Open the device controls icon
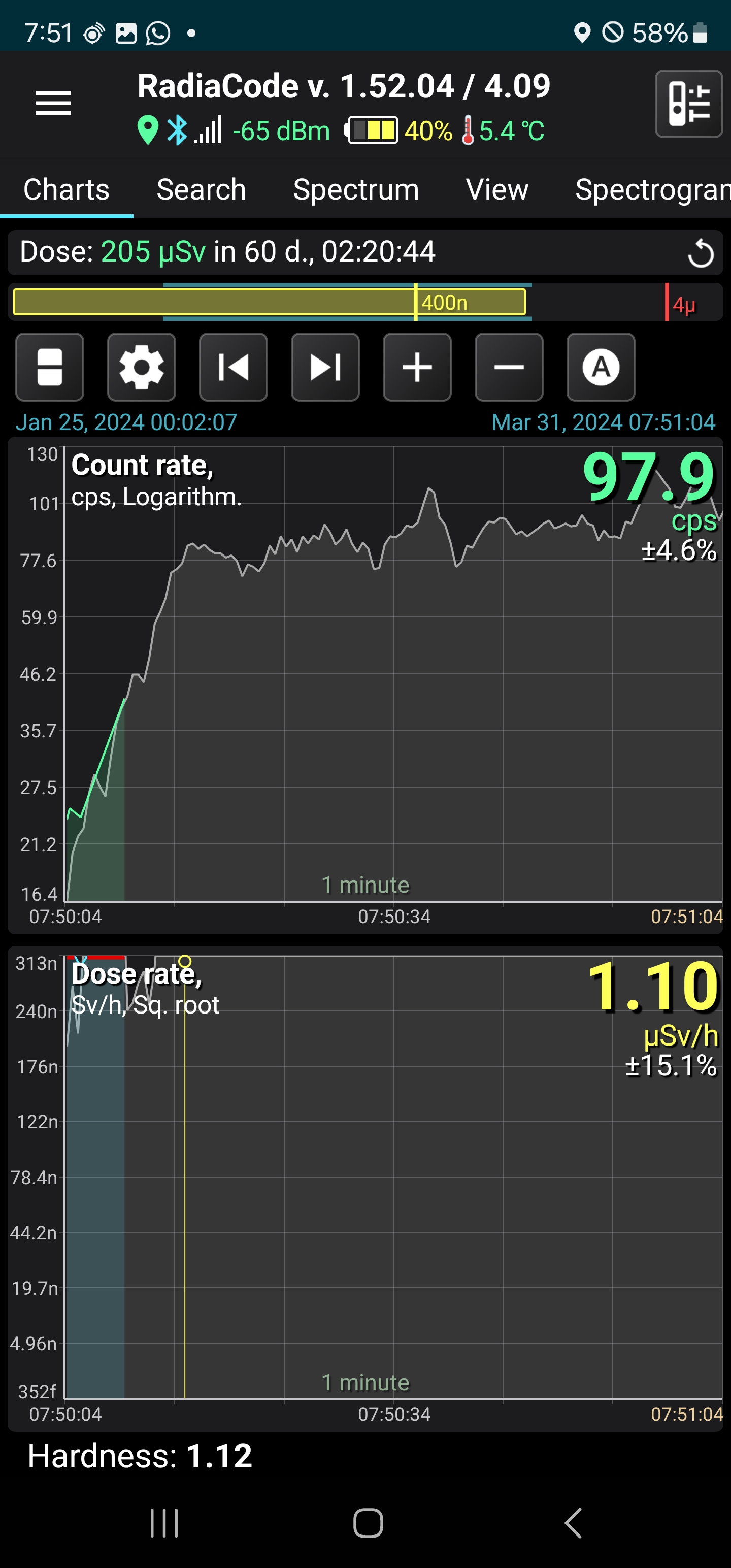 tap(688, 104)
